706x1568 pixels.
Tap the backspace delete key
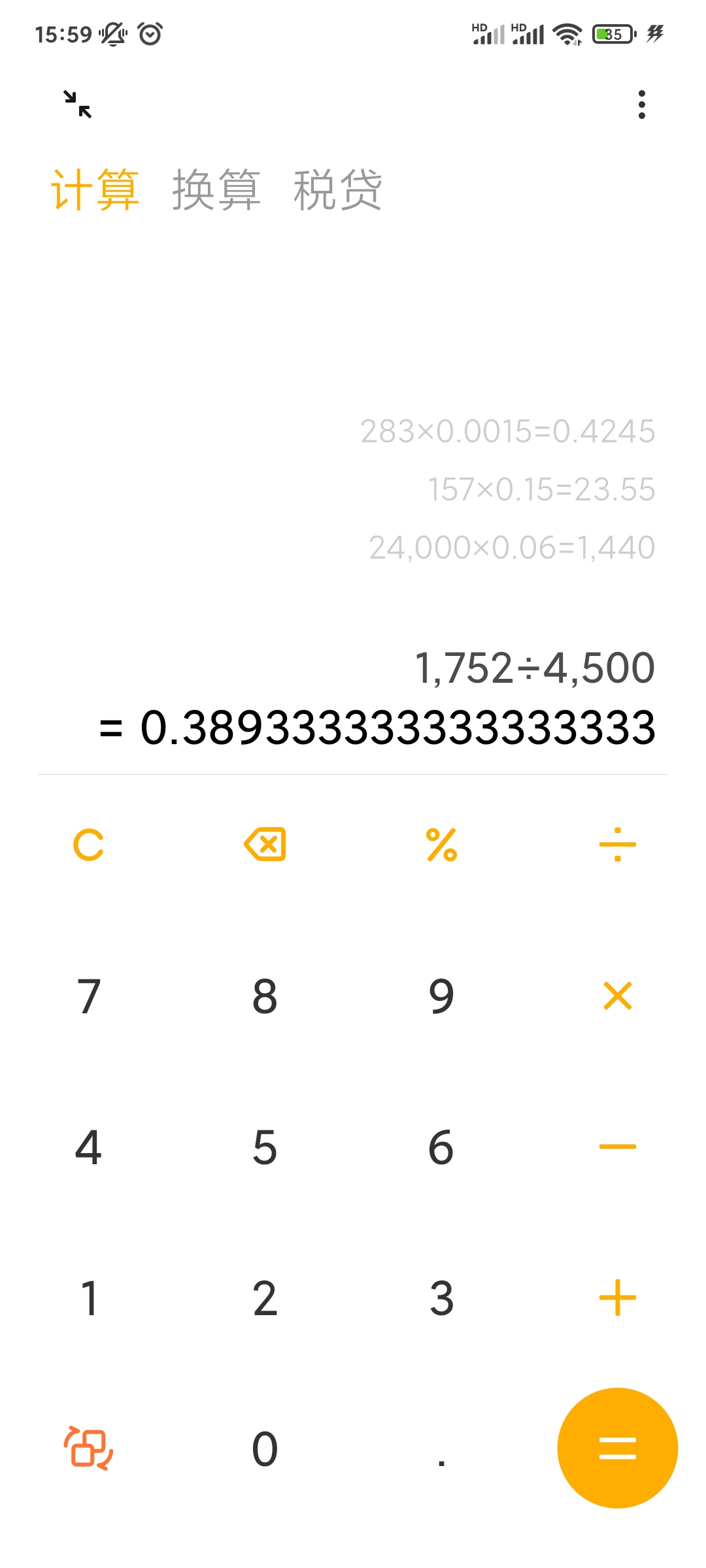pos(265,845)
